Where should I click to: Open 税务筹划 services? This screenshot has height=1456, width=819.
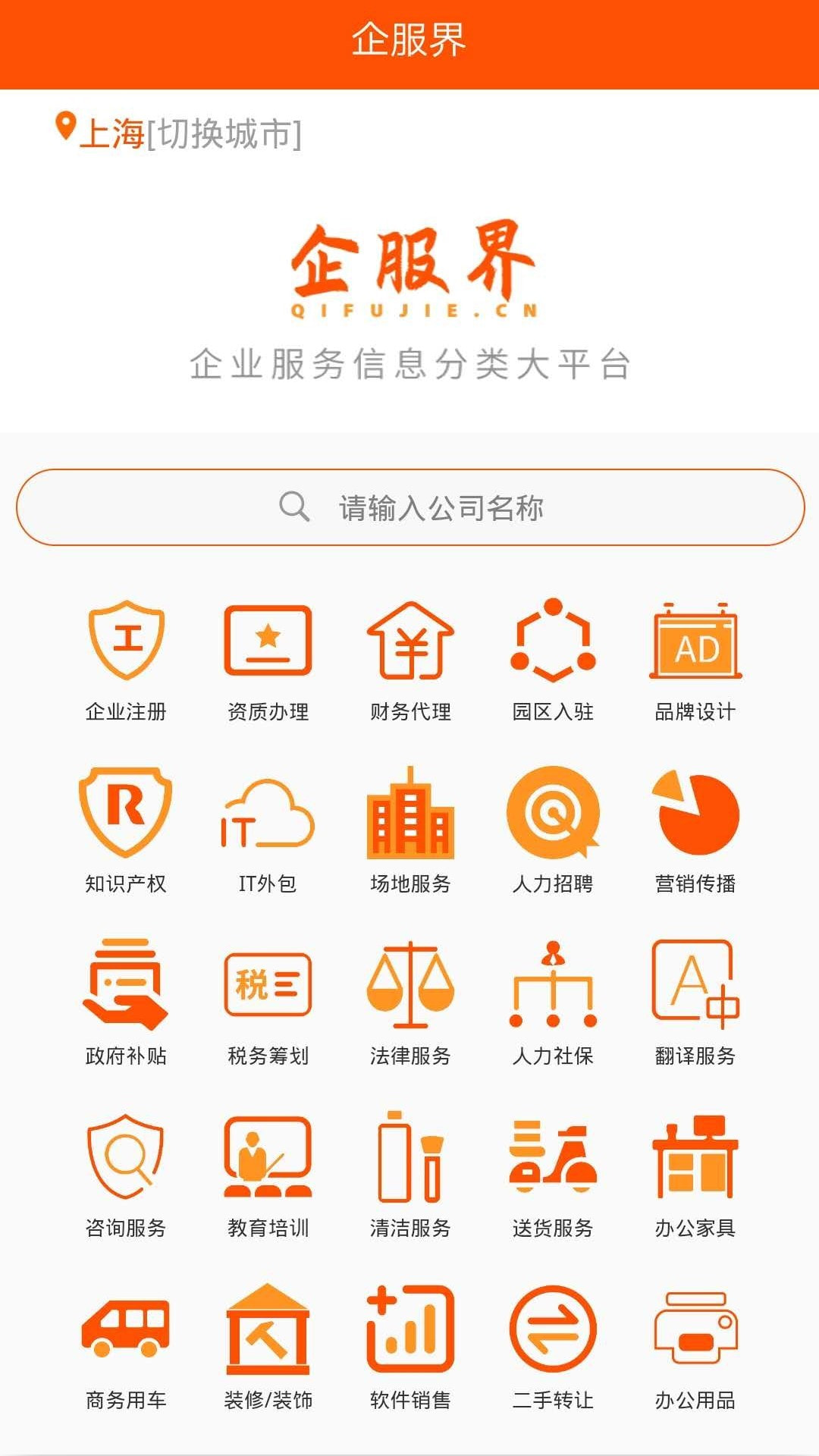pos(268,1004)
